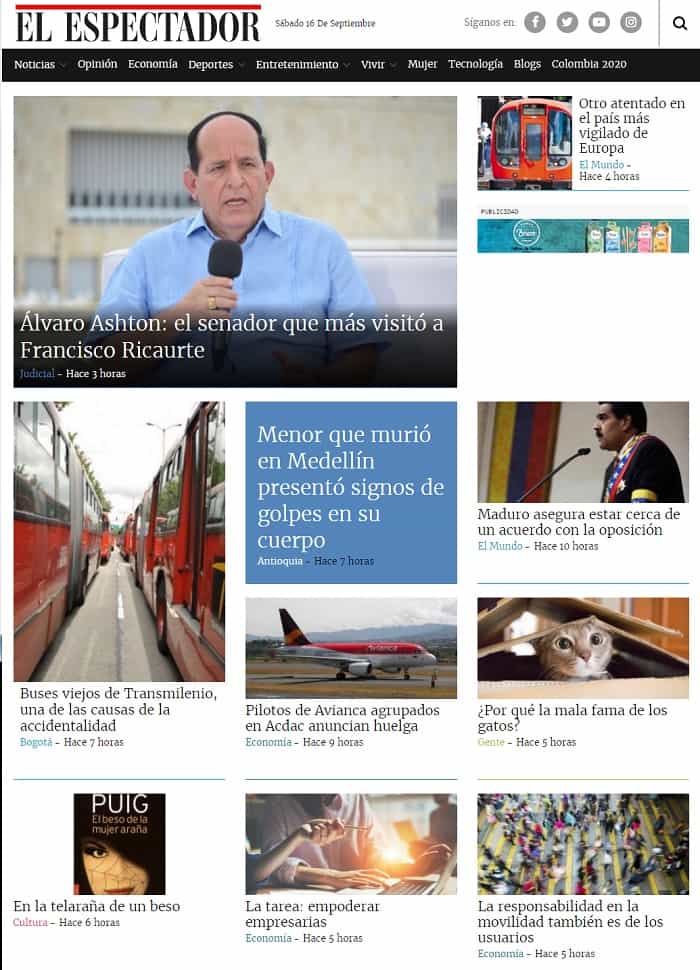This screenshot has width=700, height=970.
Task: Open the search icon
Action: (680, 23)
